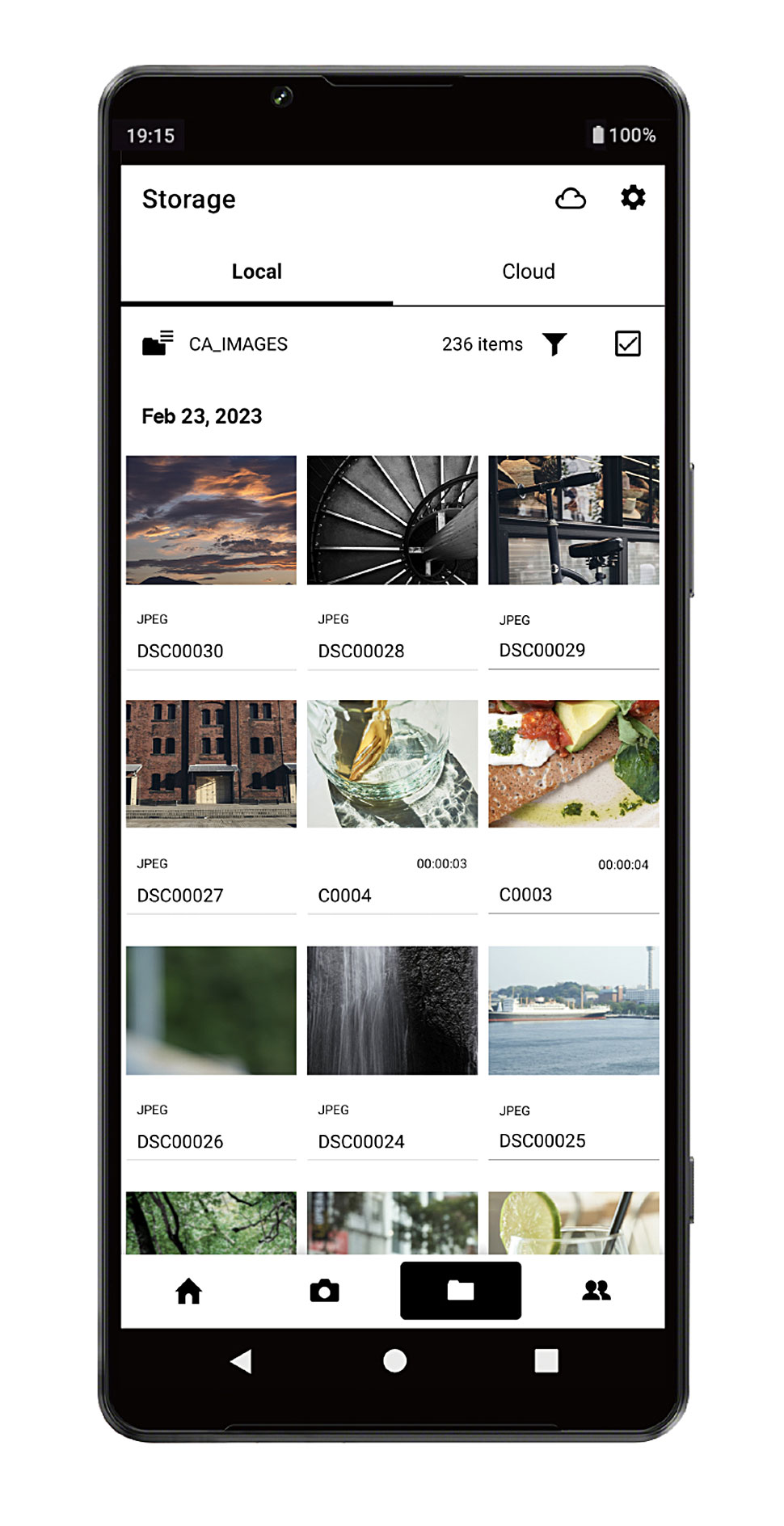The width and height of the screenshot is (784, 1526).
Task: Open the CA_IMAGES folder selector
Action: (215, 344)
